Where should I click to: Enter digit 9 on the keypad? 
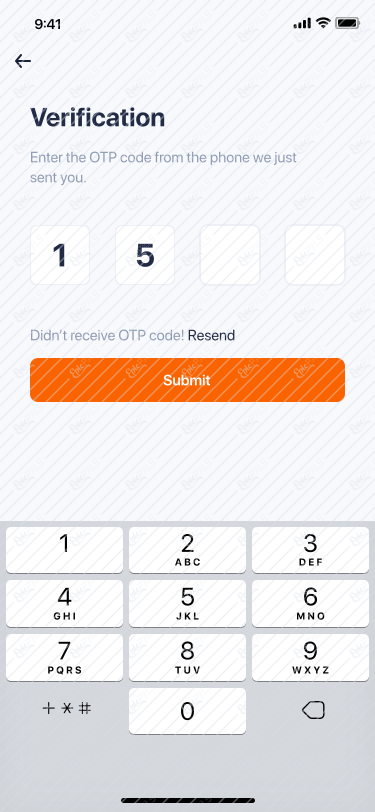[310, 658]
